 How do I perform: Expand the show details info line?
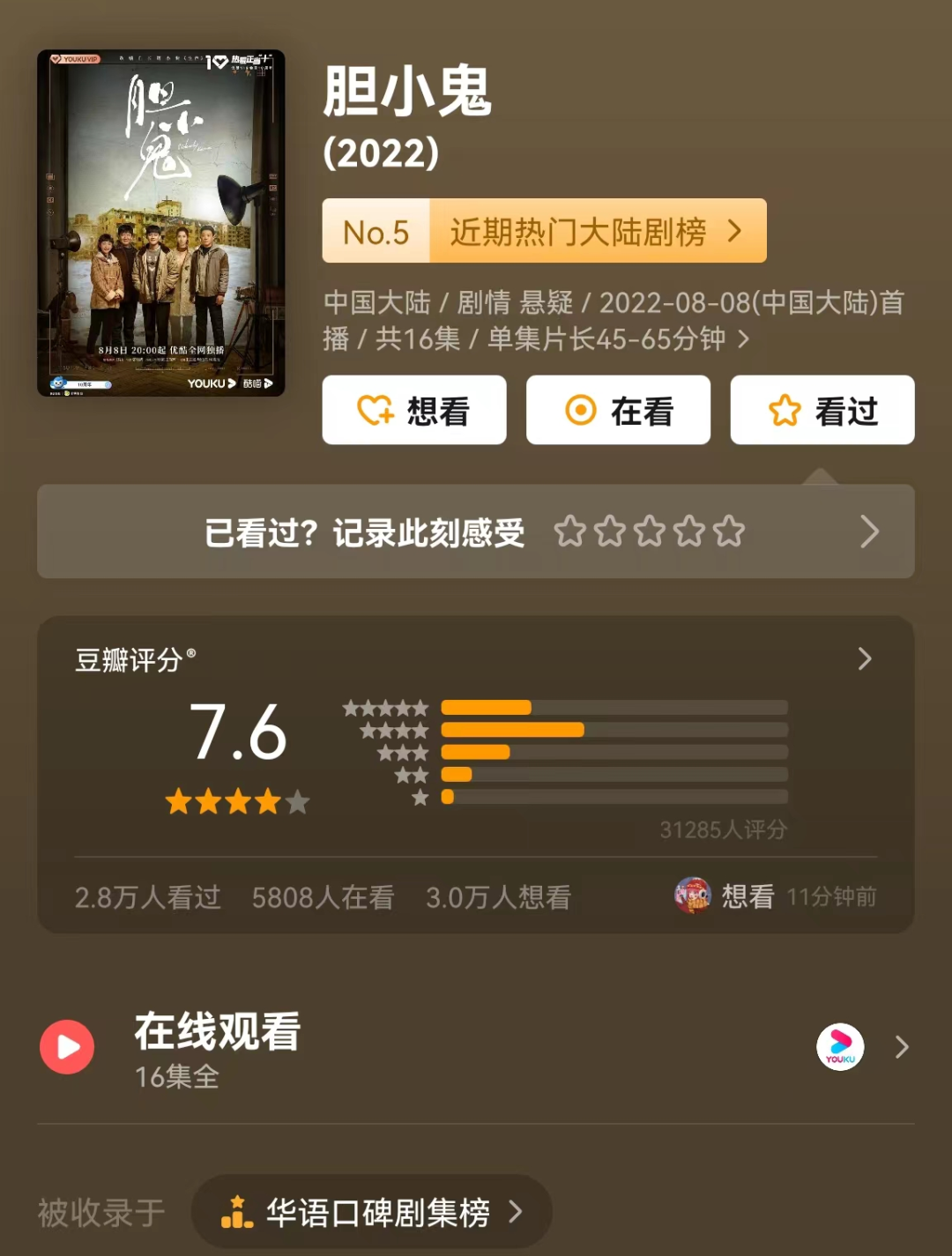click(x=744, y=339)
